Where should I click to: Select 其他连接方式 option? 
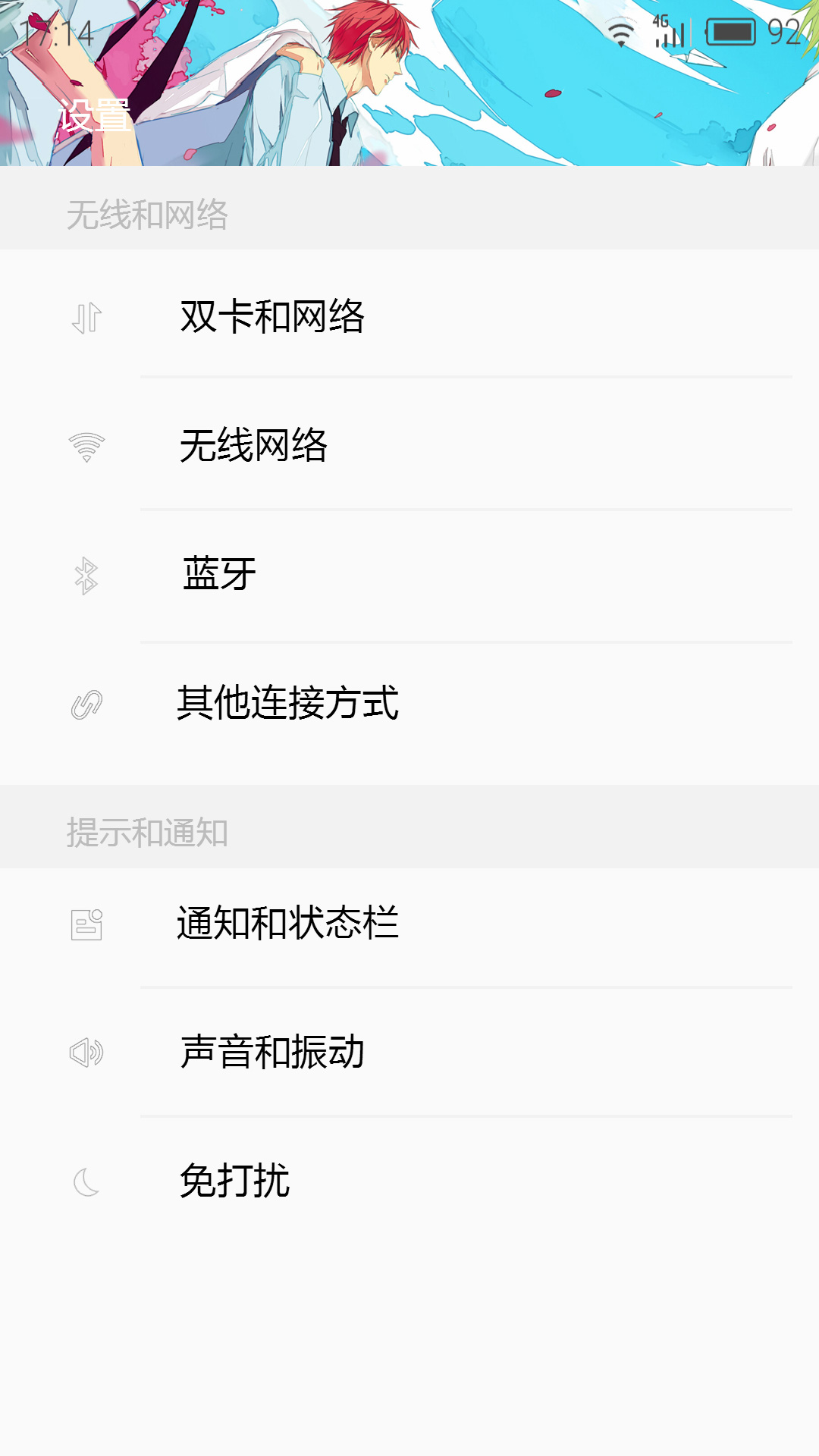point(288,703)
